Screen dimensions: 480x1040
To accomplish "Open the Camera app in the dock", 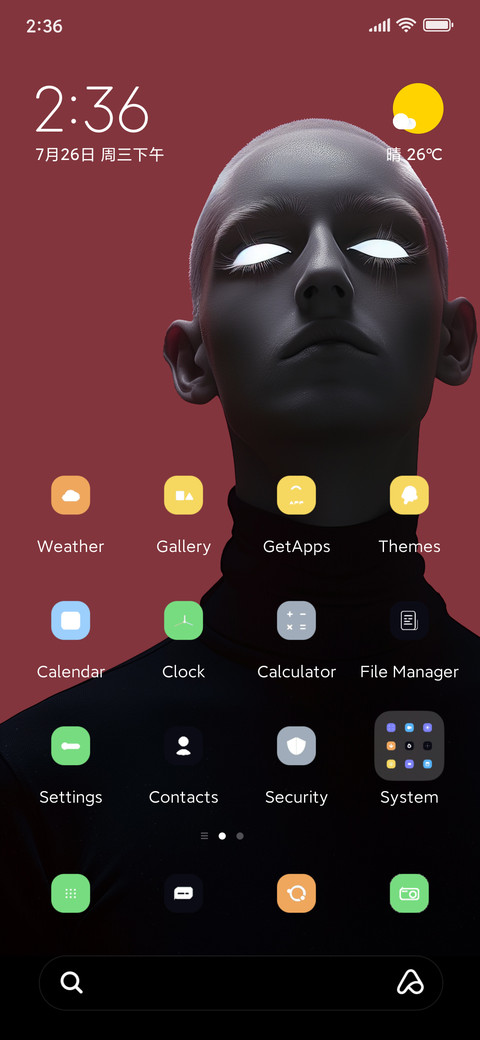I will pyautogui.click(x=409, y=893).
